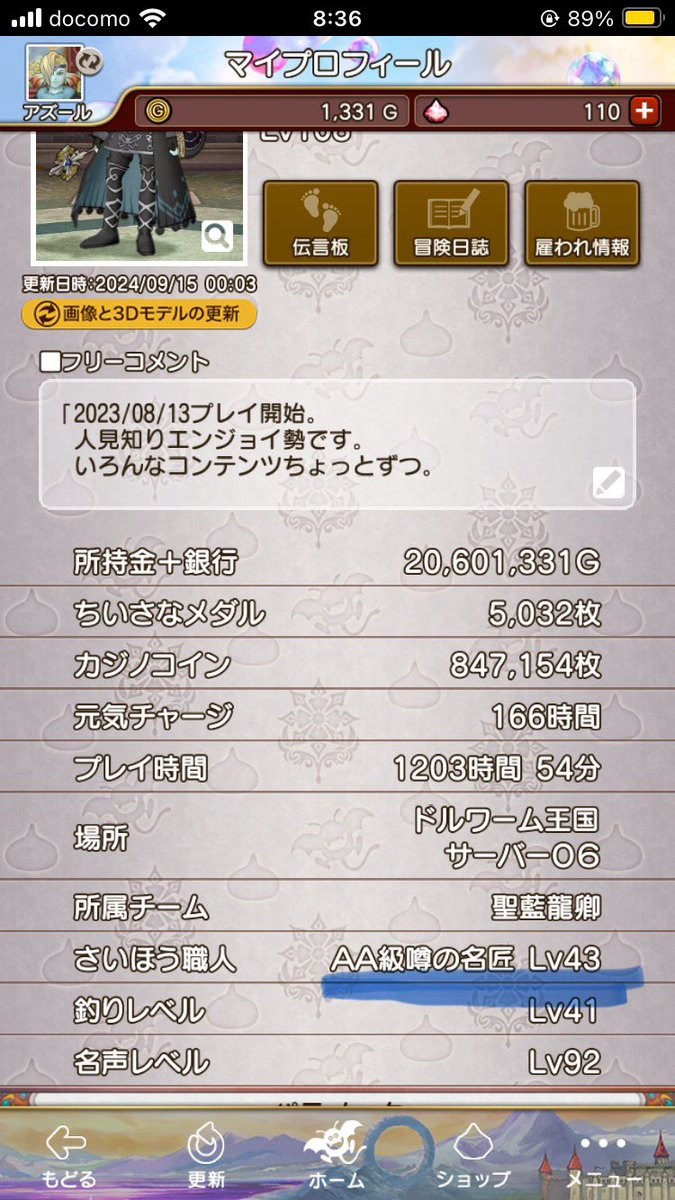Go back with もどる
Viewport: 675px width, 1200px height.
68,1157
